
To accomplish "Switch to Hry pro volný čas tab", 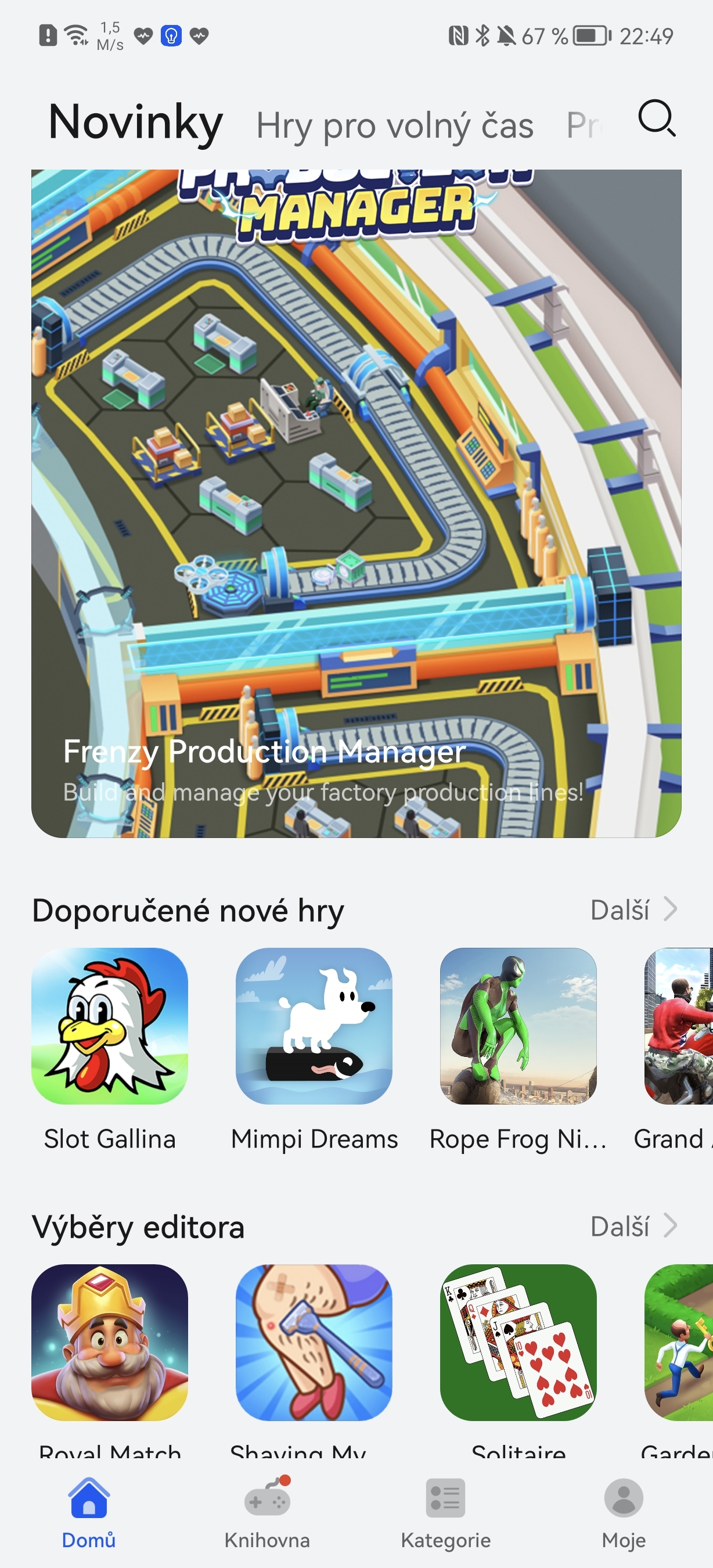I will pyautogui.click(x=394, y=126).
